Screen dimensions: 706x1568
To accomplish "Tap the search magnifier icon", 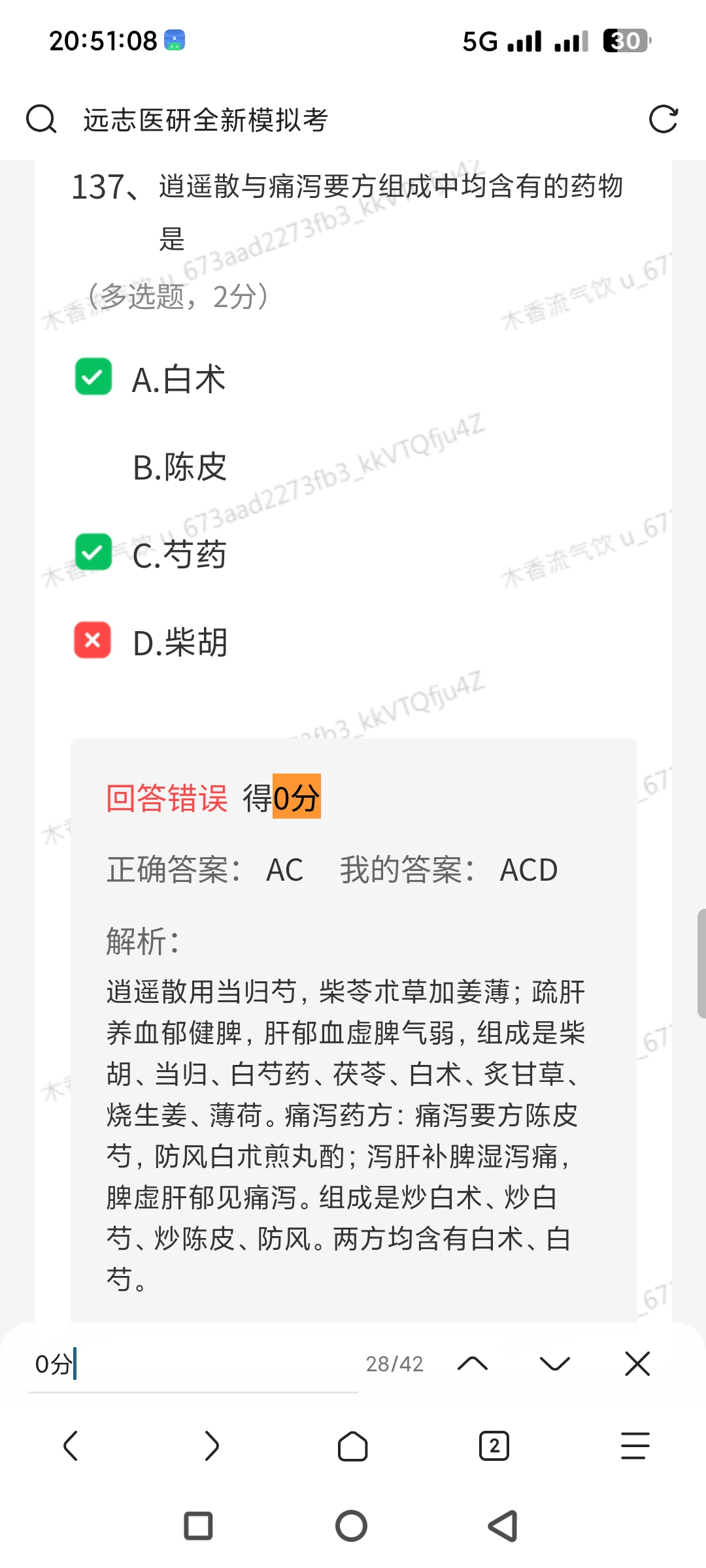I will [41, 120].
